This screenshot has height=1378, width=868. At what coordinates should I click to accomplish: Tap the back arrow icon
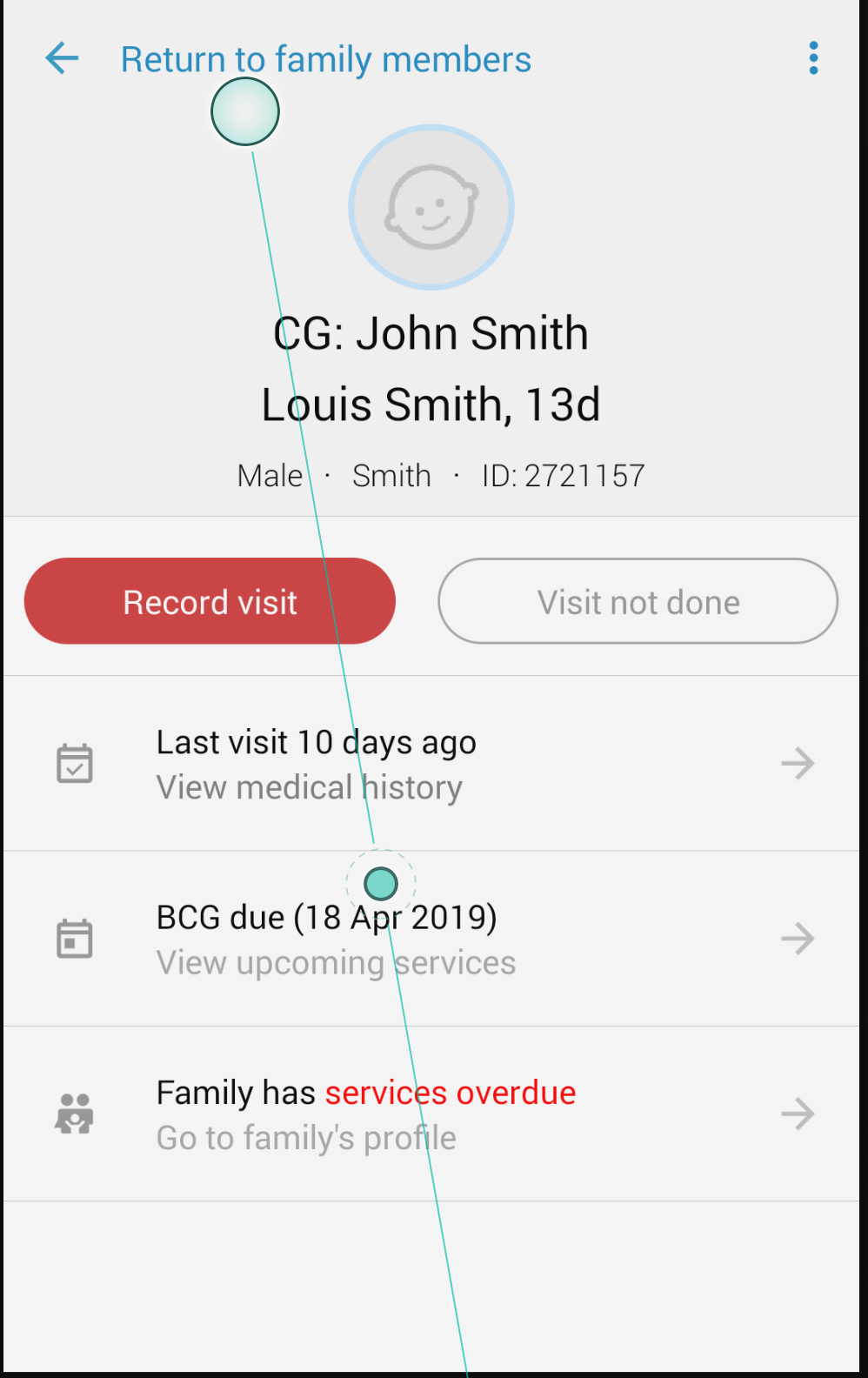[x=62, y=59]
